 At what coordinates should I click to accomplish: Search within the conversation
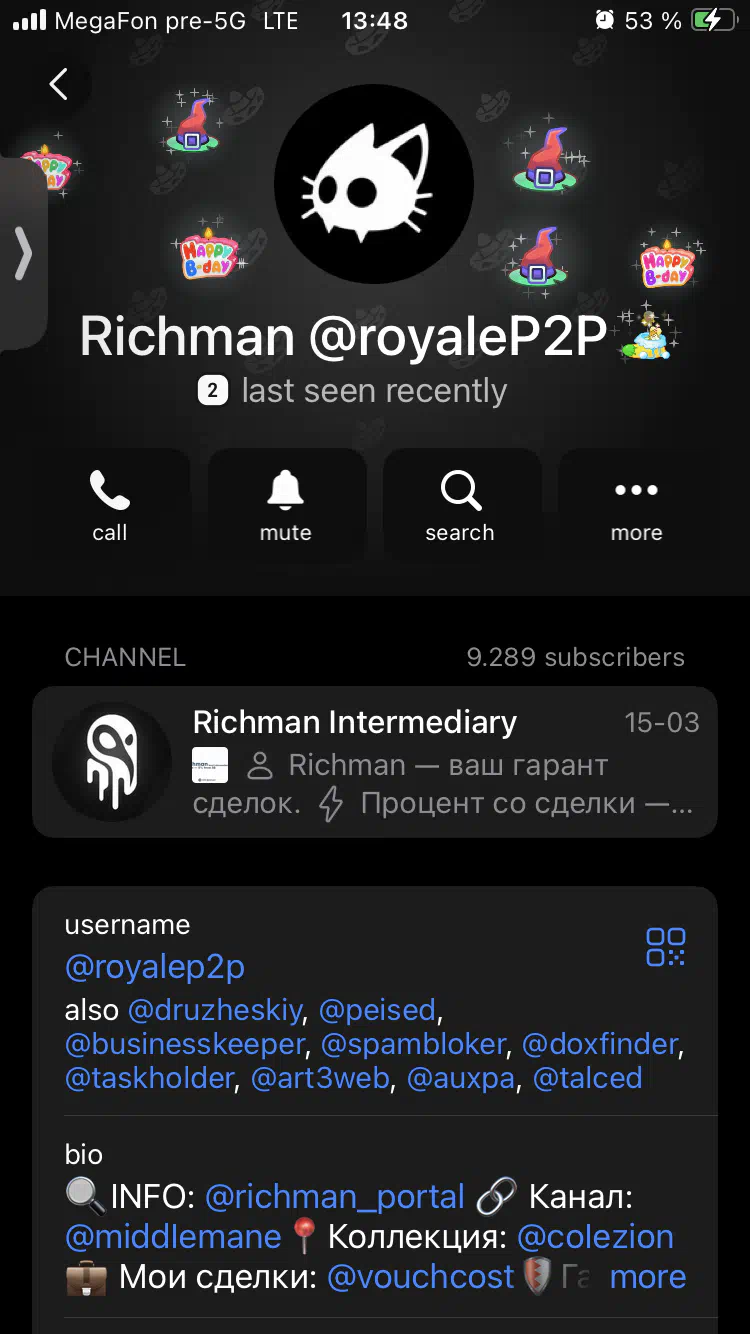[460, 507]
